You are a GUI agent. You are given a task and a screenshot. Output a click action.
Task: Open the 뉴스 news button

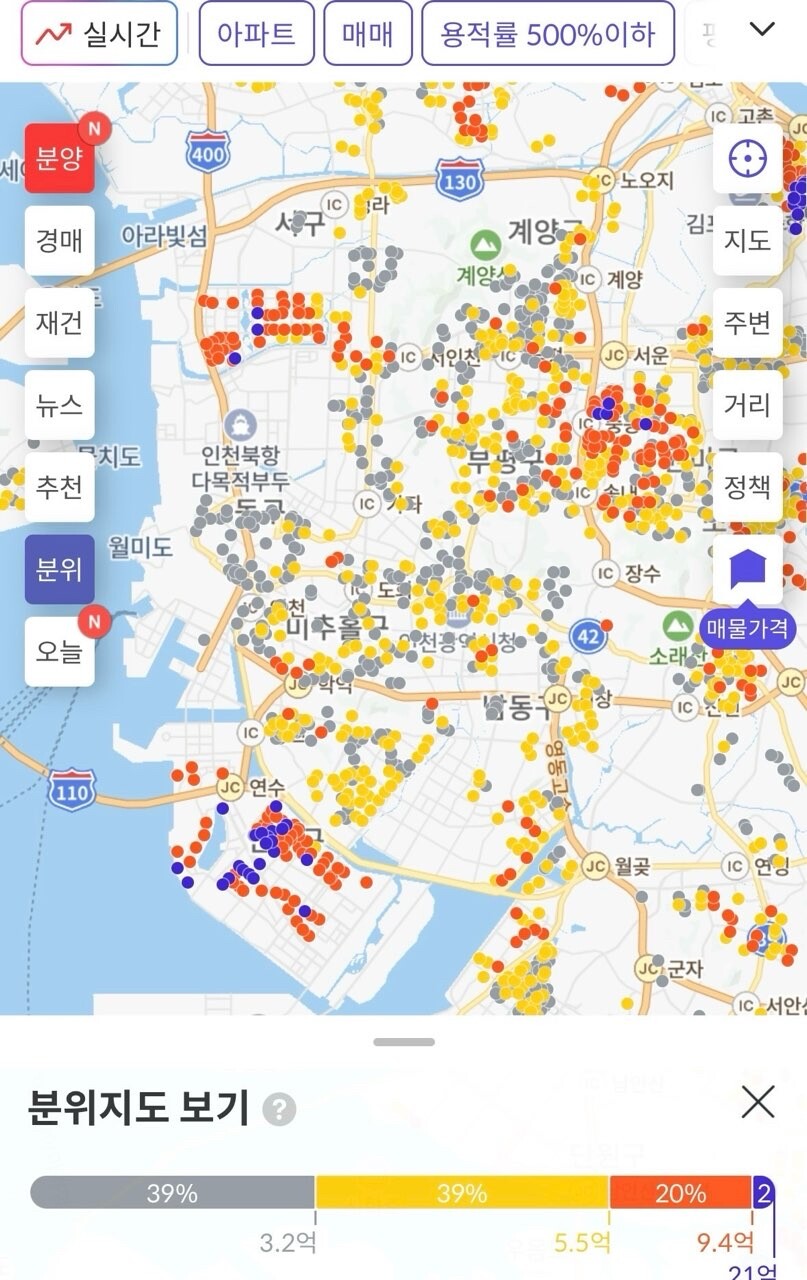[60, 405]
